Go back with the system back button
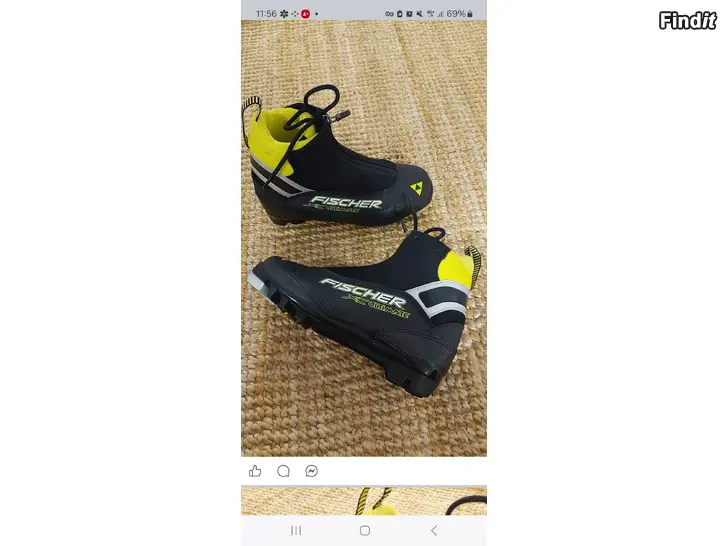 433,530
